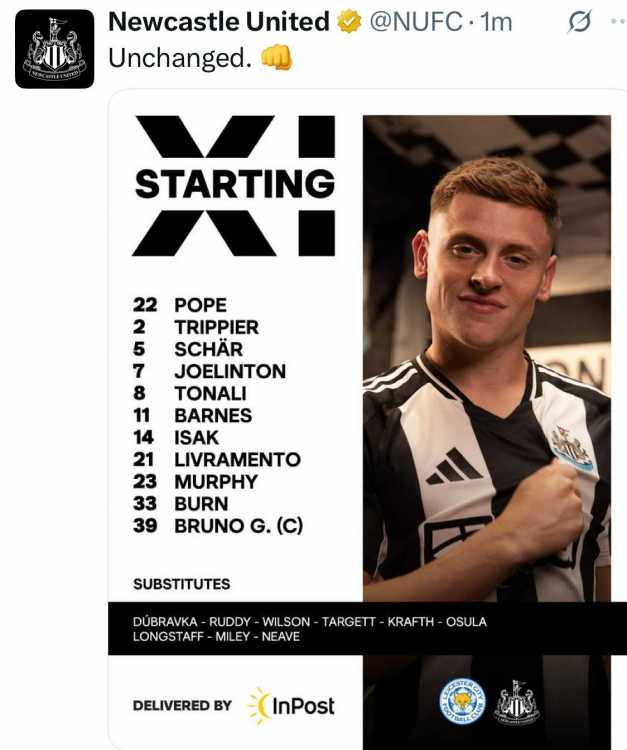Tap the Grok icon on the tweet
The image size is (627, 750).
pos(579,21)
